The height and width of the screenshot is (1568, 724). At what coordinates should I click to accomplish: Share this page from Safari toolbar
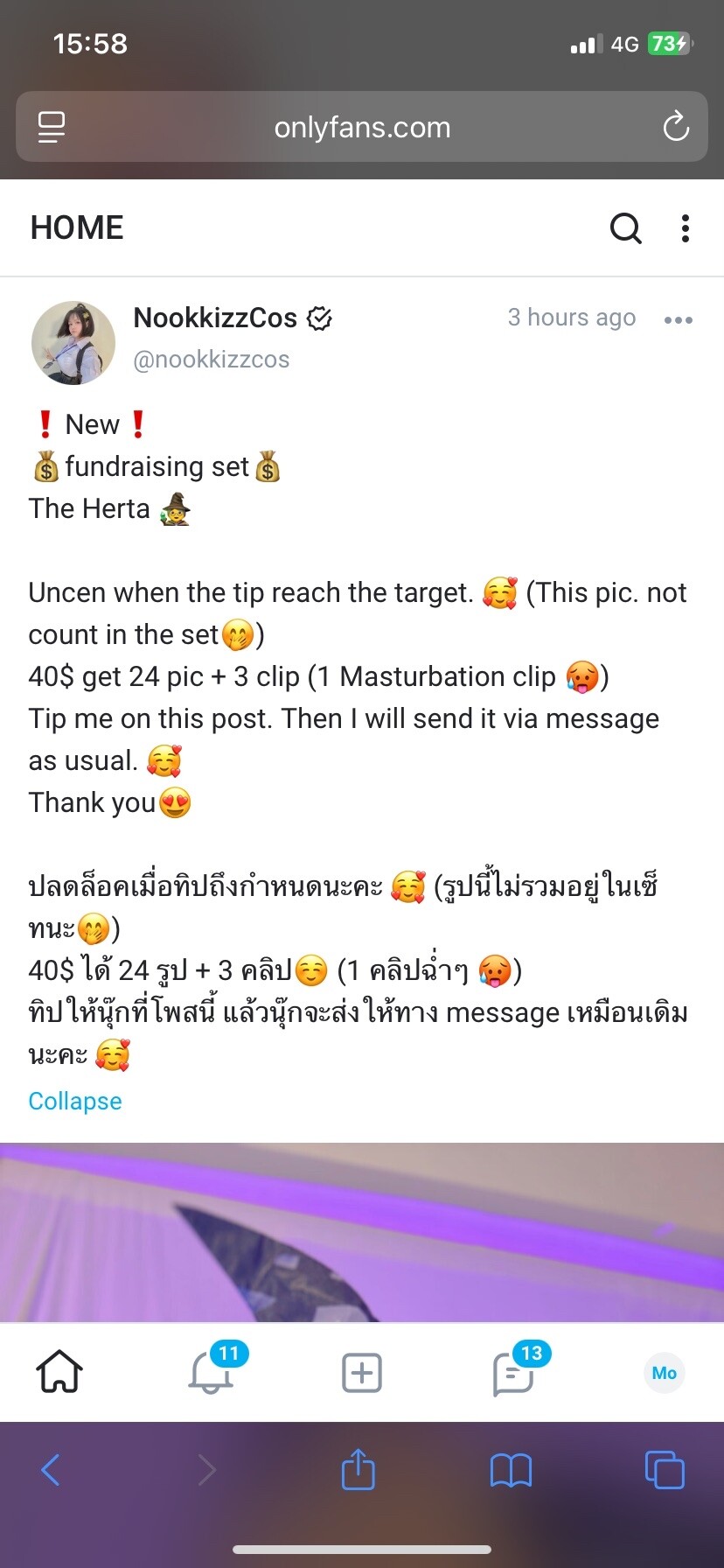[358, 1468]
